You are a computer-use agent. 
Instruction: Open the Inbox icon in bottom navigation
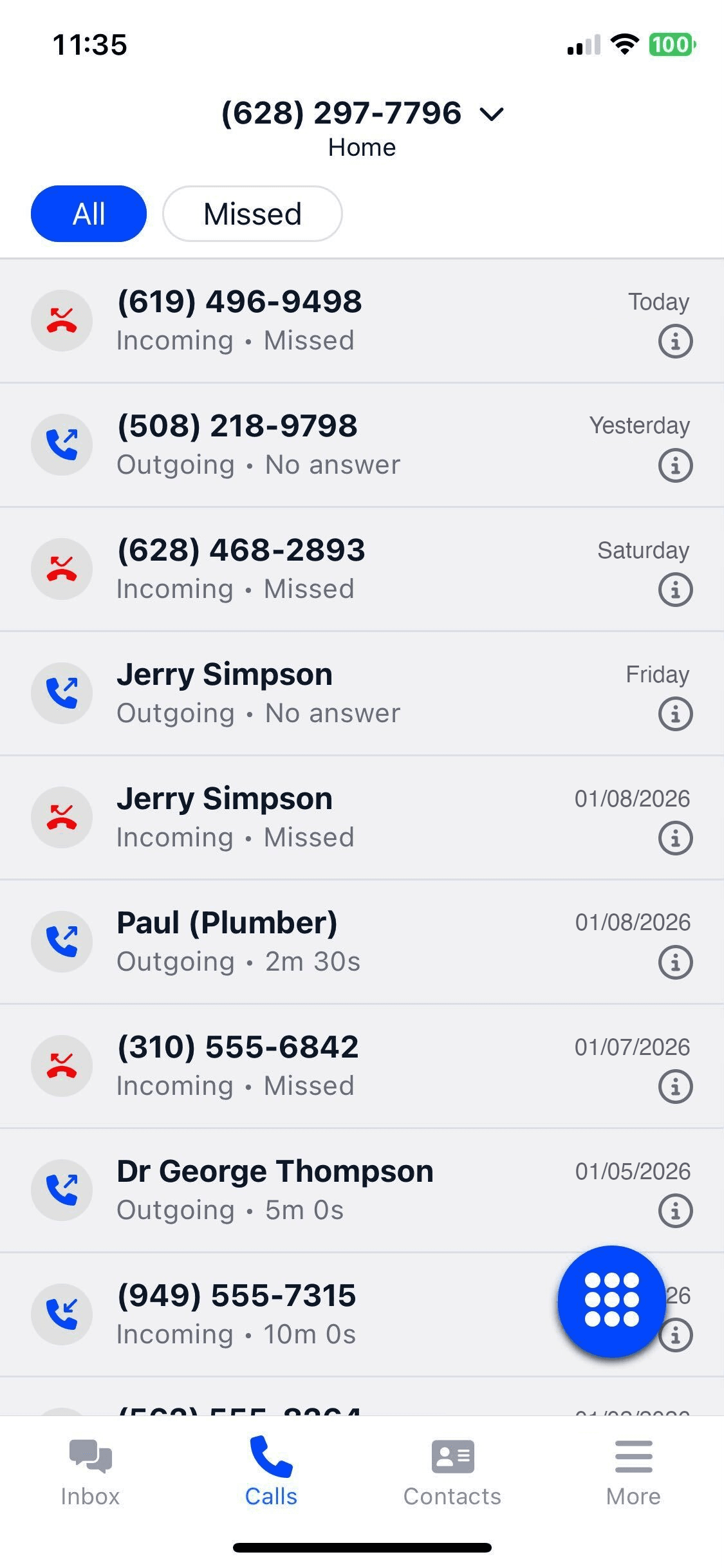90,1475
